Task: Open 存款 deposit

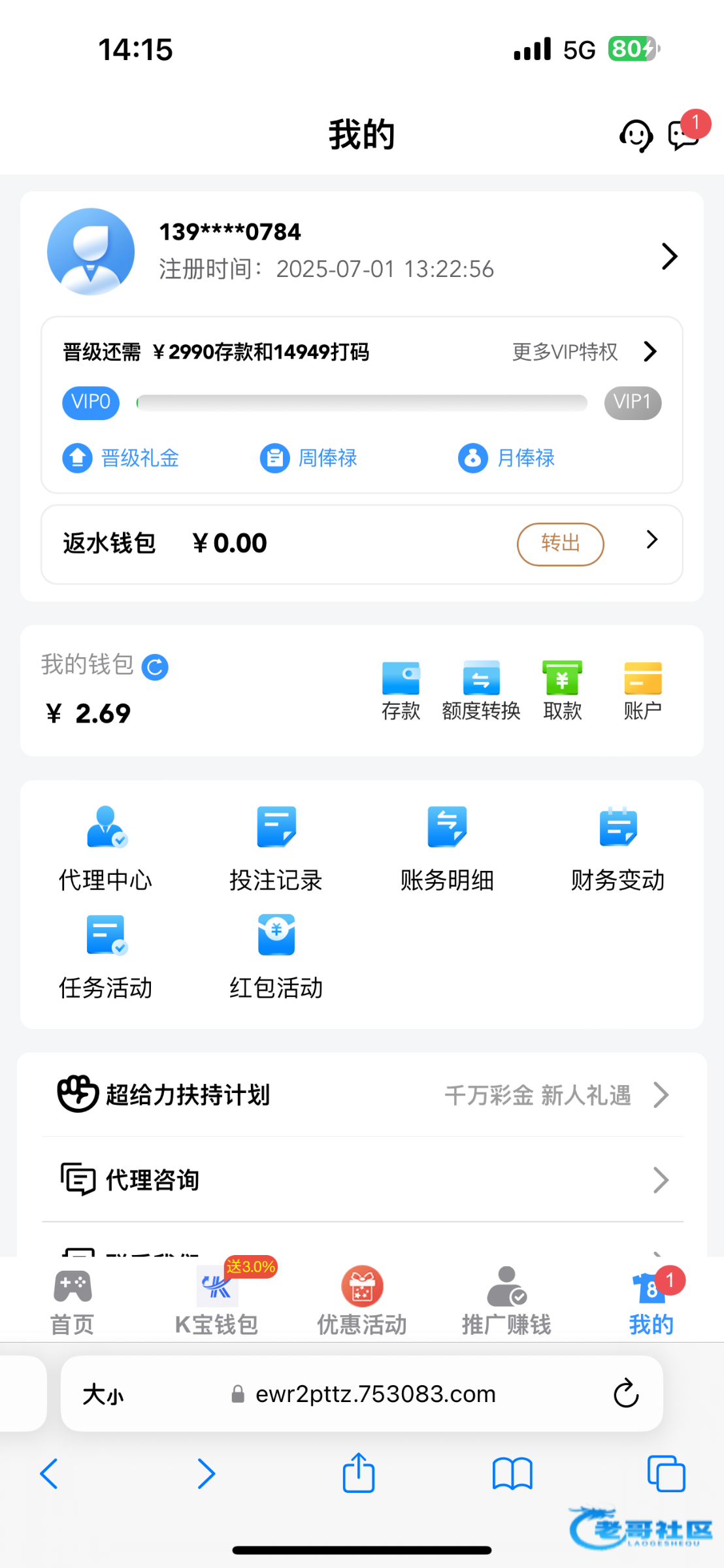Action: (401, 690)
